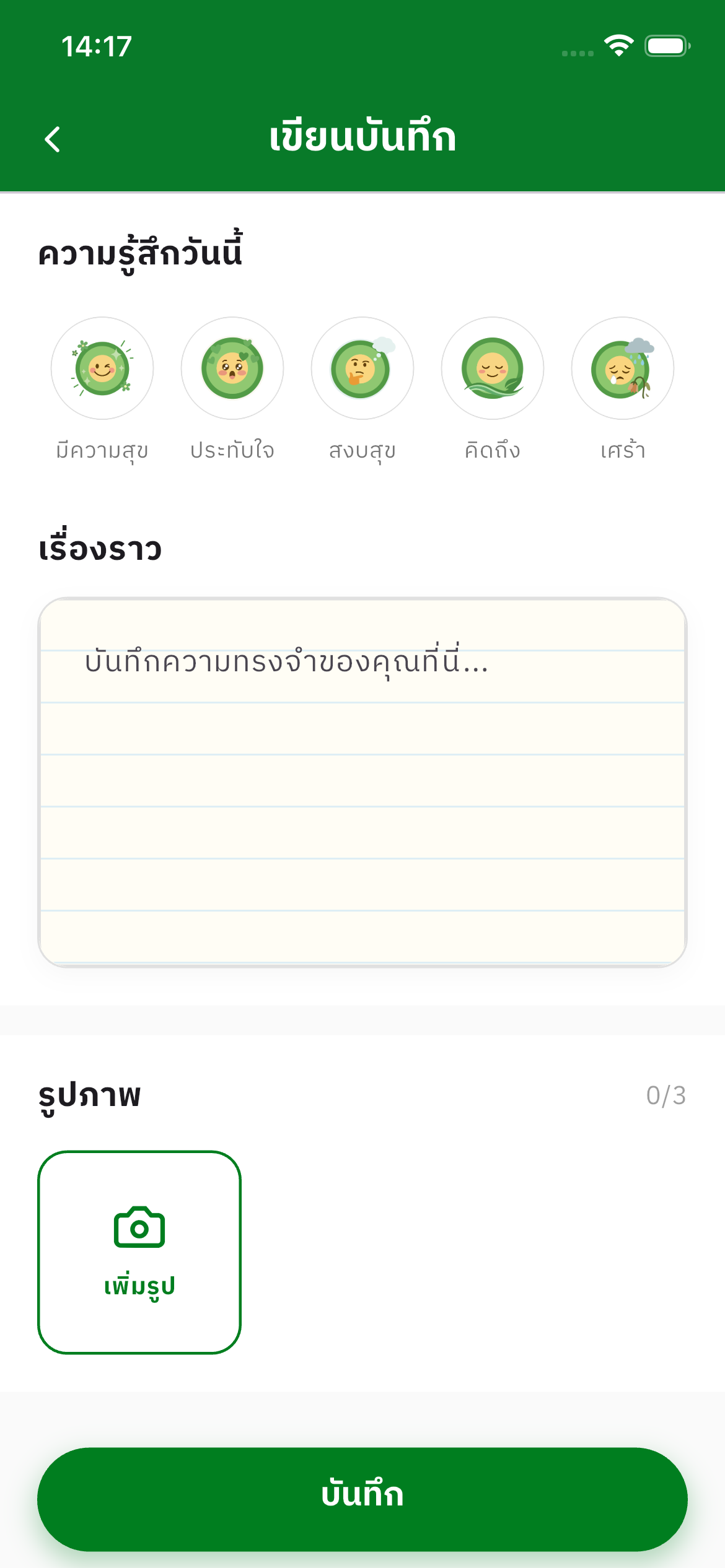Viewport: 725px width, 1568px height.
Task: Select the missing-you mood option circle
Action: pyautogui.click(x=491, y=368)
